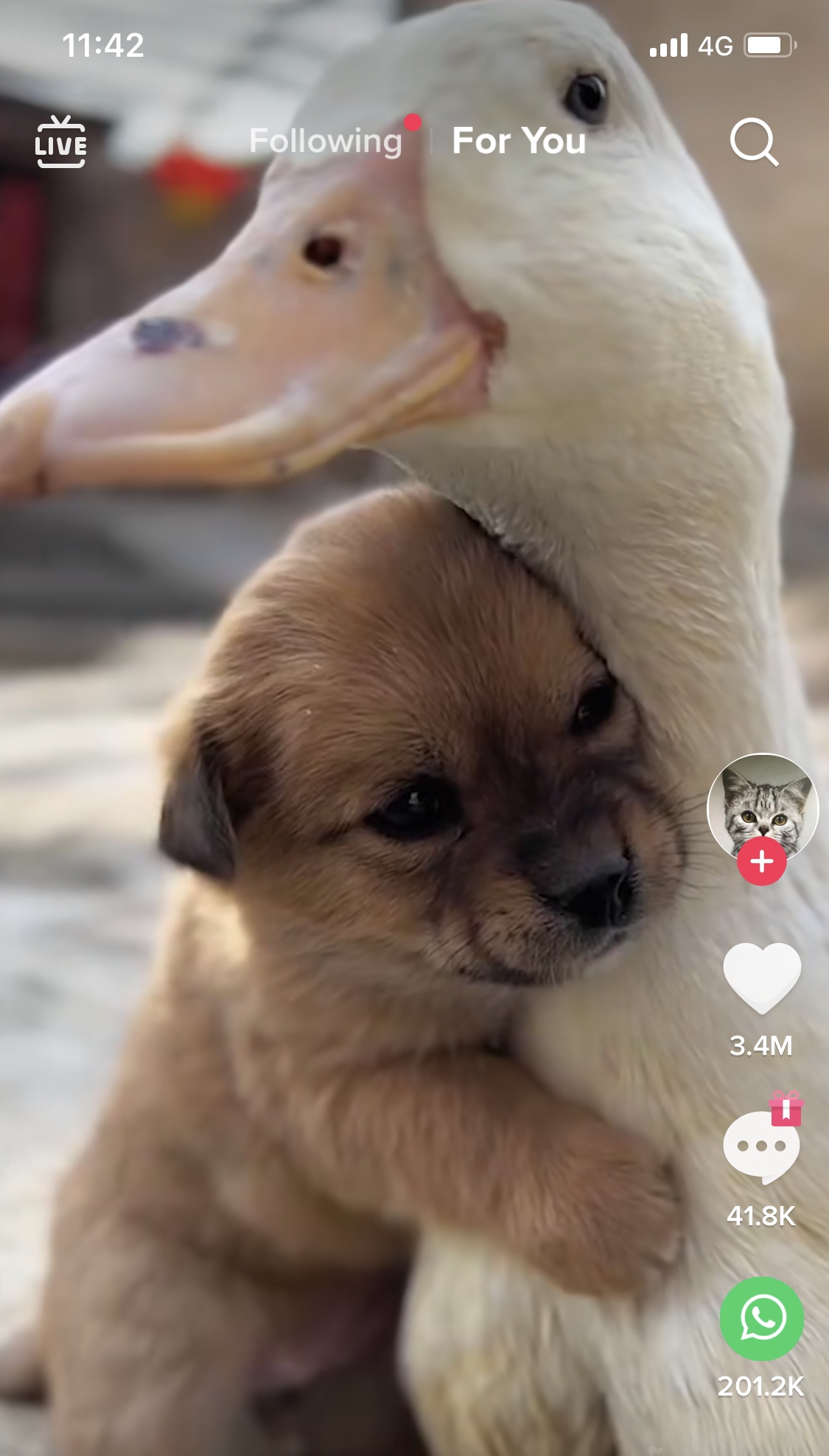
Task: Switch to the Following tab
Action: click(326, 141)
